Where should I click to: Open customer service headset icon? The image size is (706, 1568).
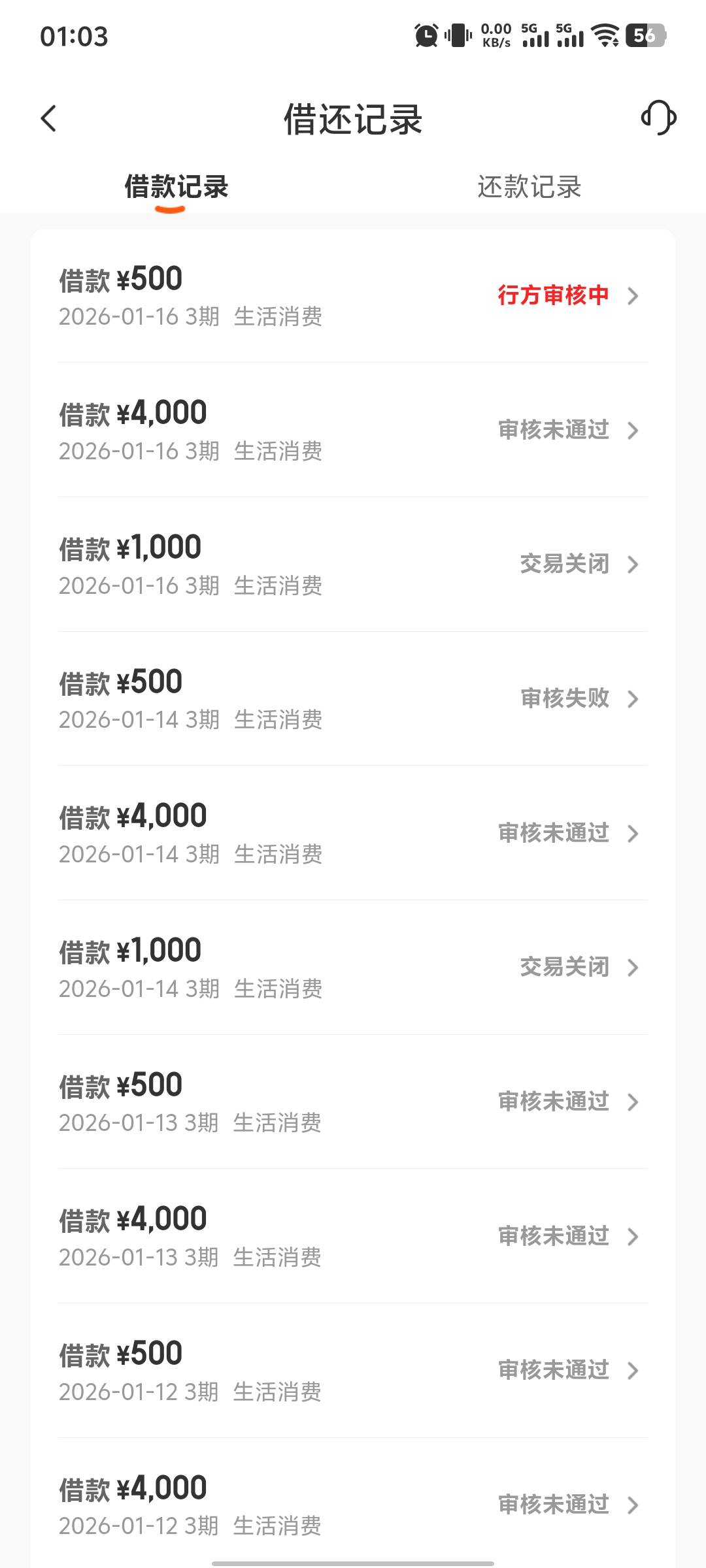click(658, 118)
